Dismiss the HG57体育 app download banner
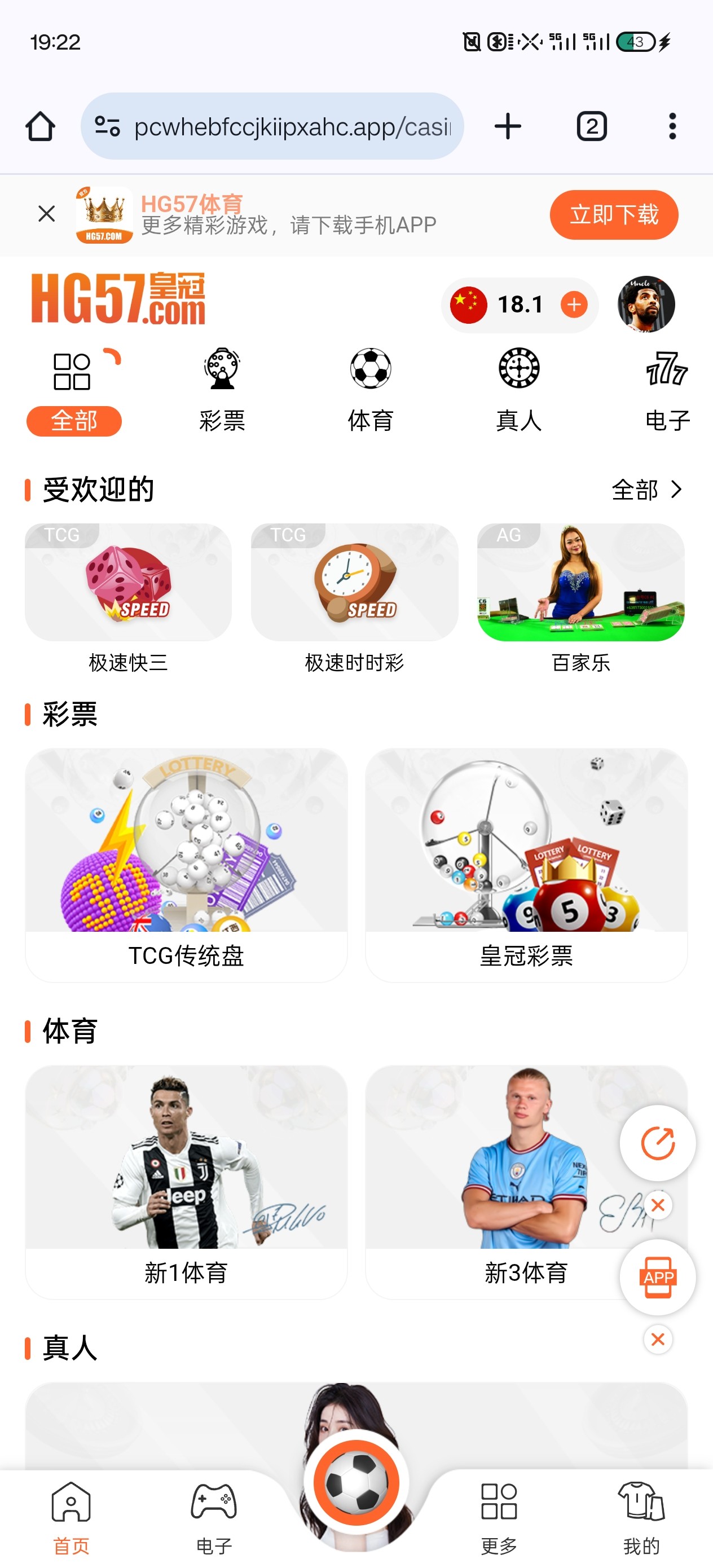 click(x=46, y=214)
